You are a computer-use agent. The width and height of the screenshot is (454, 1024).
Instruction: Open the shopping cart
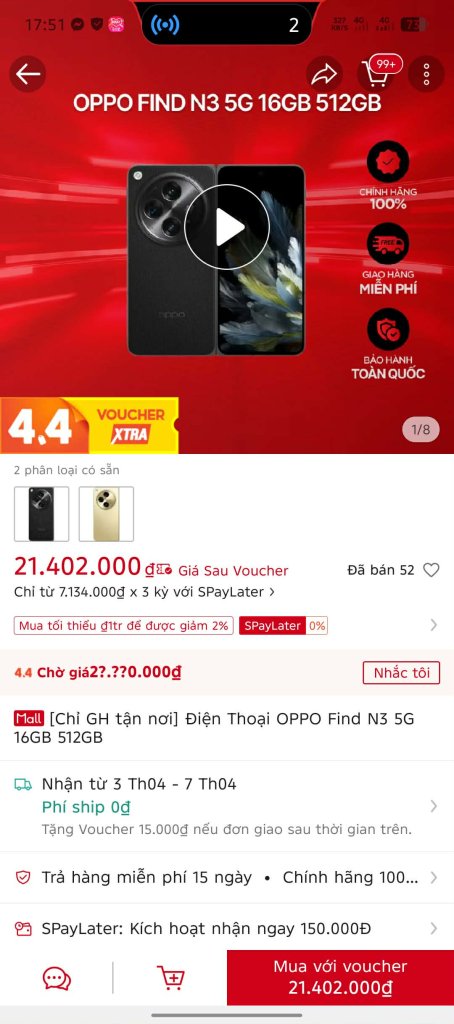click(x=376, y=73)
